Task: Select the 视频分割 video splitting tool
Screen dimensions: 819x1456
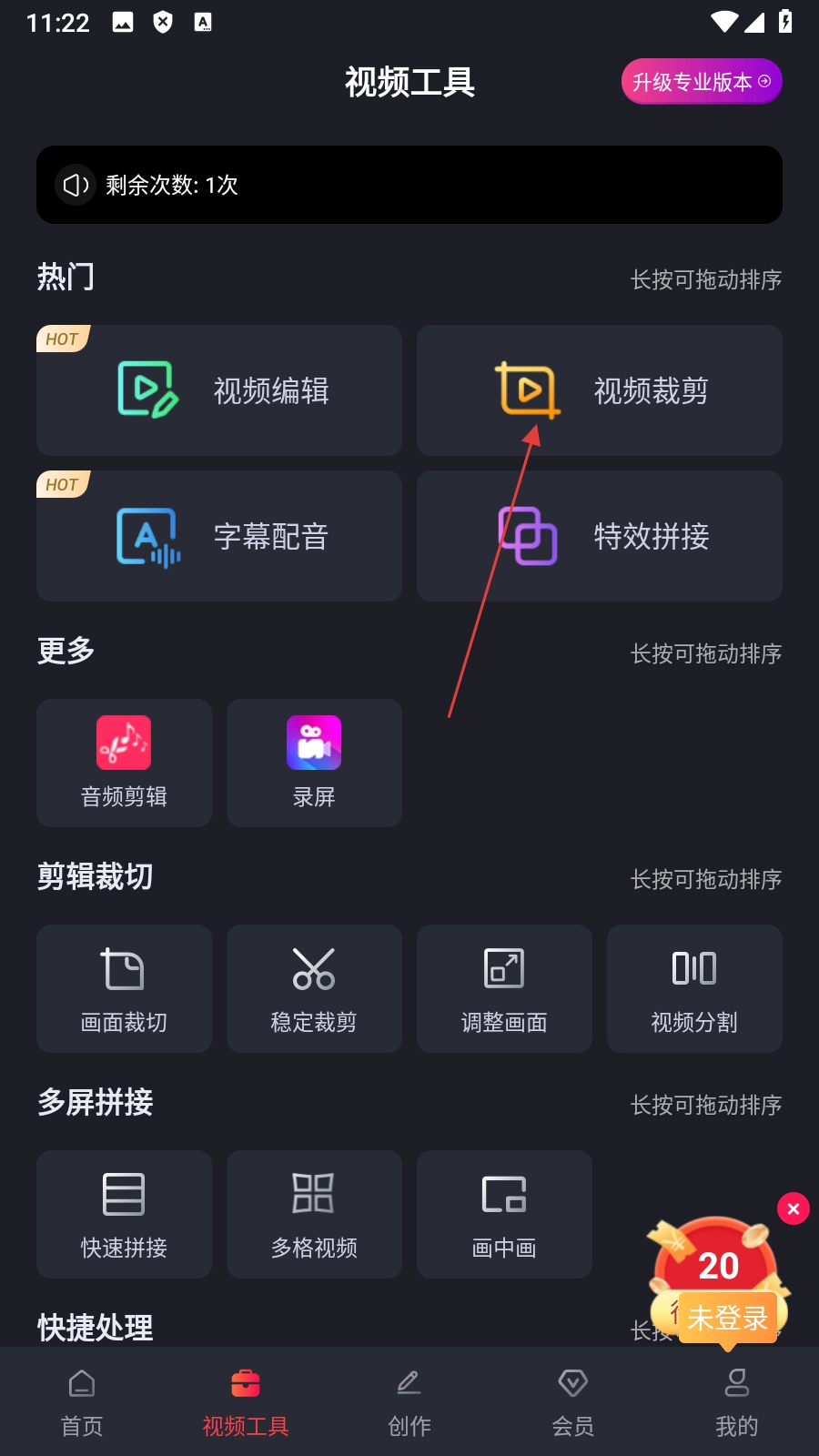Action: pyautogui.click(x=694, y=988)
